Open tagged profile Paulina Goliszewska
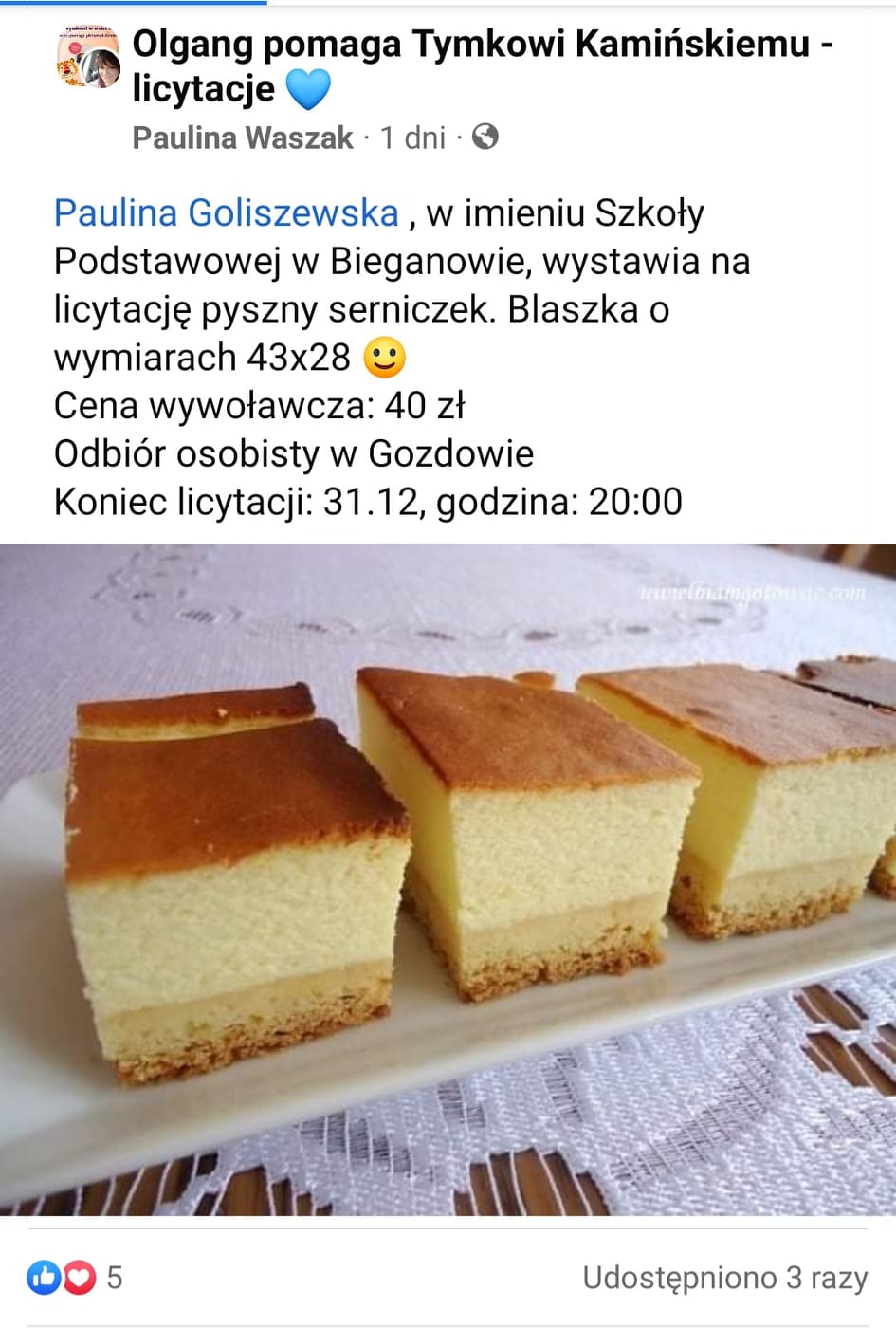 pyautogui.click(x=226, y=213)
